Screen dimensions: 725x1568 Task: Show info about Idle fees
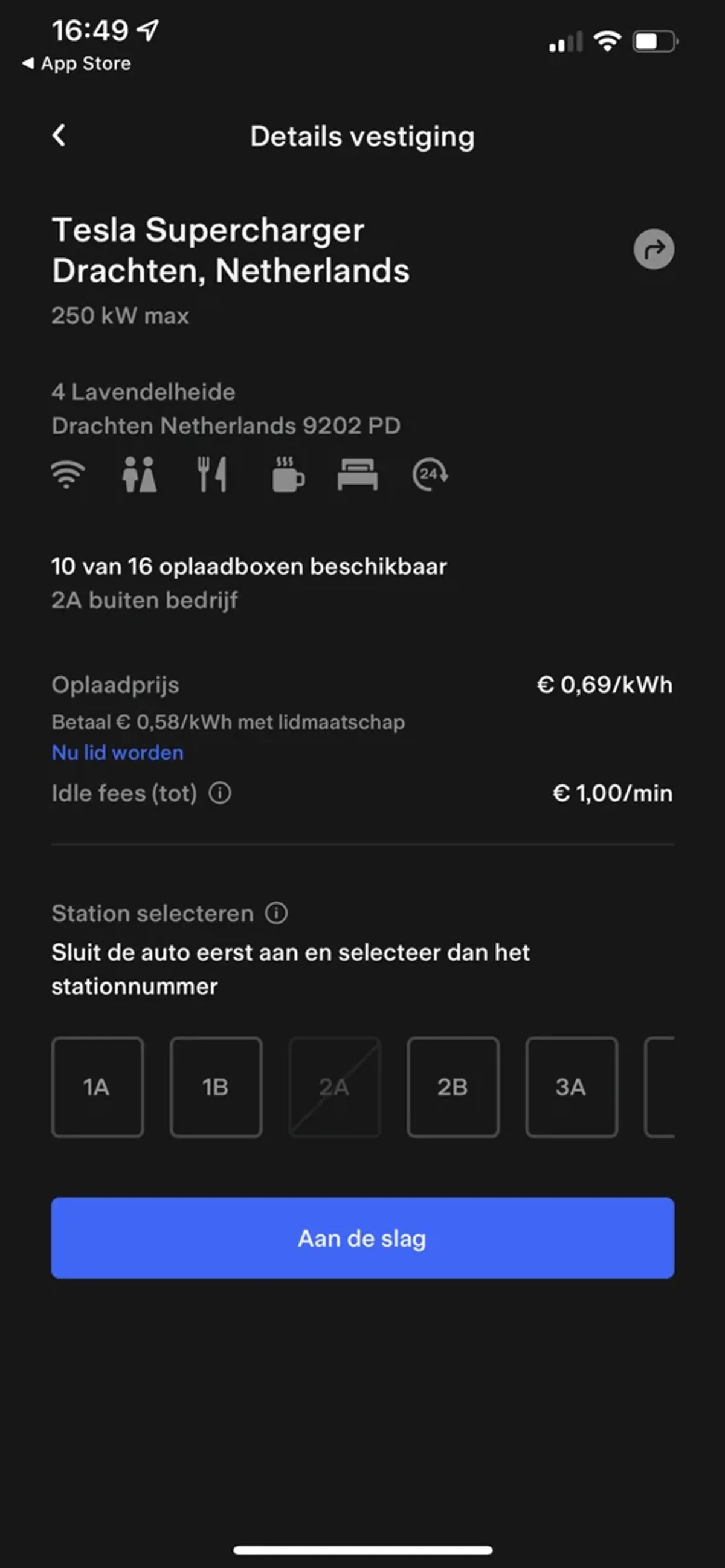click(220, 793)
